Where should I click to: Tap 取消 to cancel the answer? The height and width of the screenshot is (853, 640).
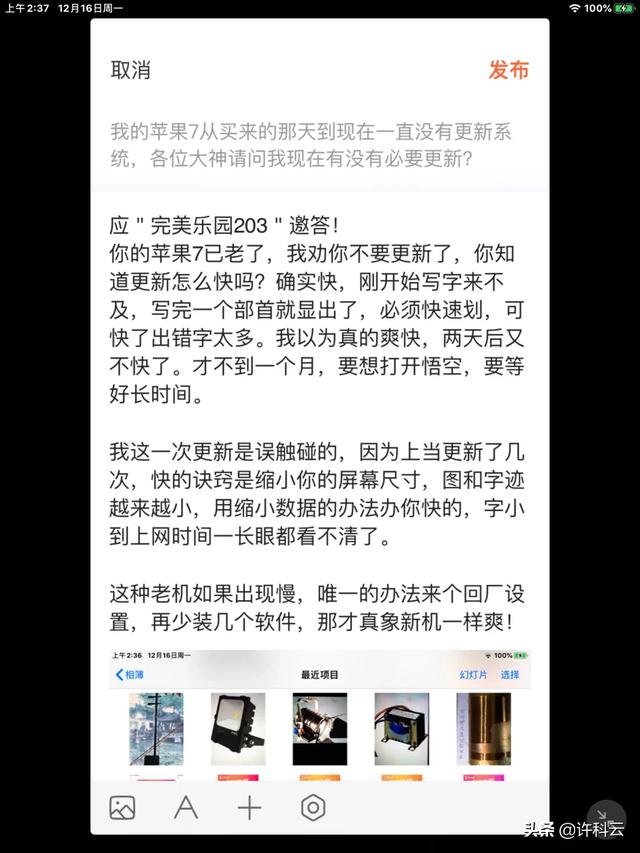pos(131,70)
